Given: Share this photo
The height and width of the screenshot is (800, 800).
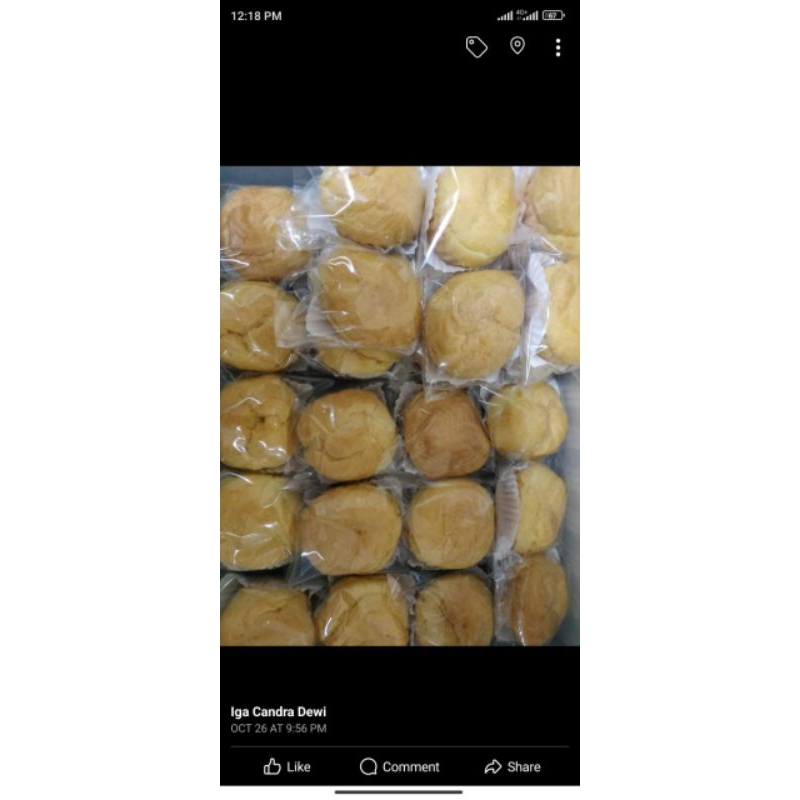Looking at the screenshot, I should click(x=512, y=767).
